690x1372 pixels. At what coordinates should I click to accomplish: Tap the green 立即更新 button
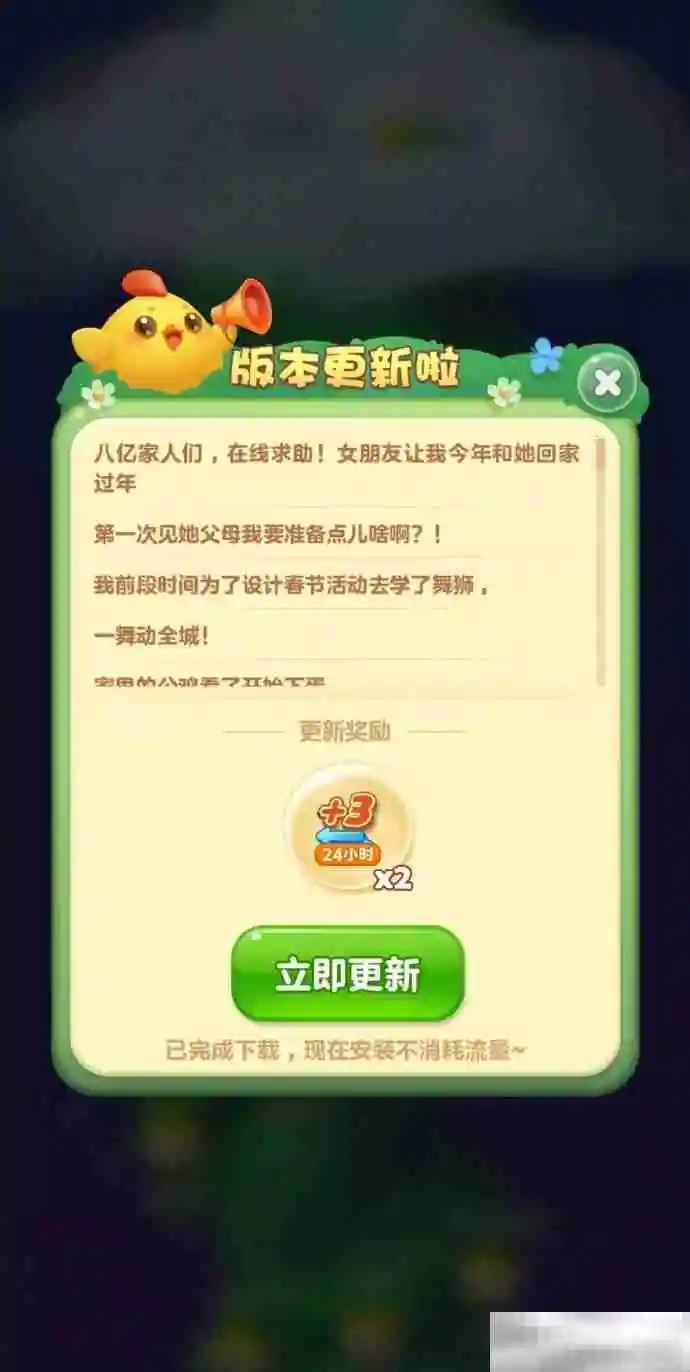tap(348, 975)
